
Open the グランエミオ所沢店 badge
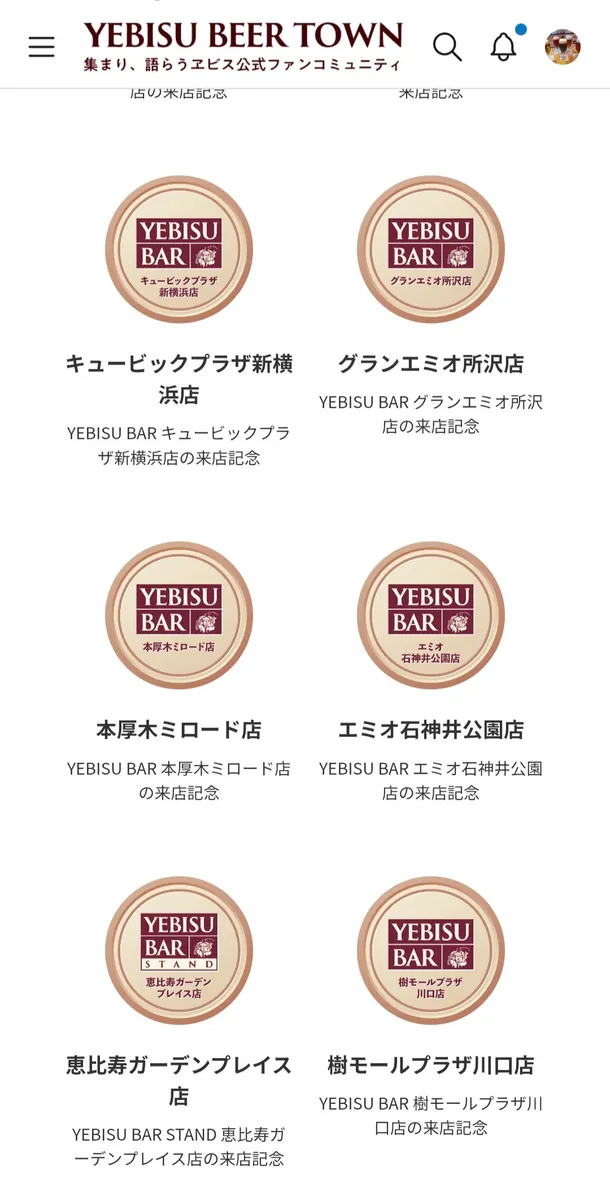click(431, 250)
